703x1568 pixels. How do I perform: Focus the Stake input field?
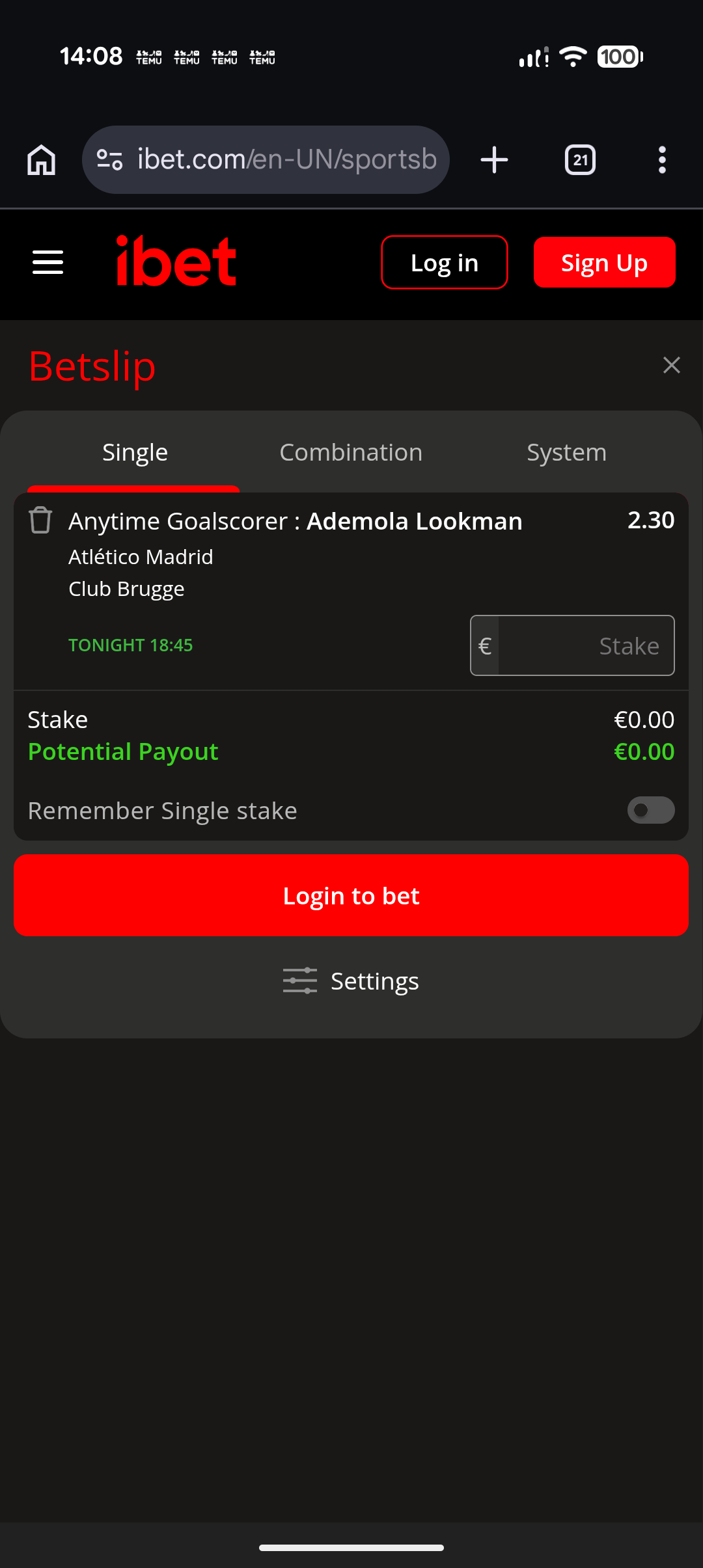(572, 645)
